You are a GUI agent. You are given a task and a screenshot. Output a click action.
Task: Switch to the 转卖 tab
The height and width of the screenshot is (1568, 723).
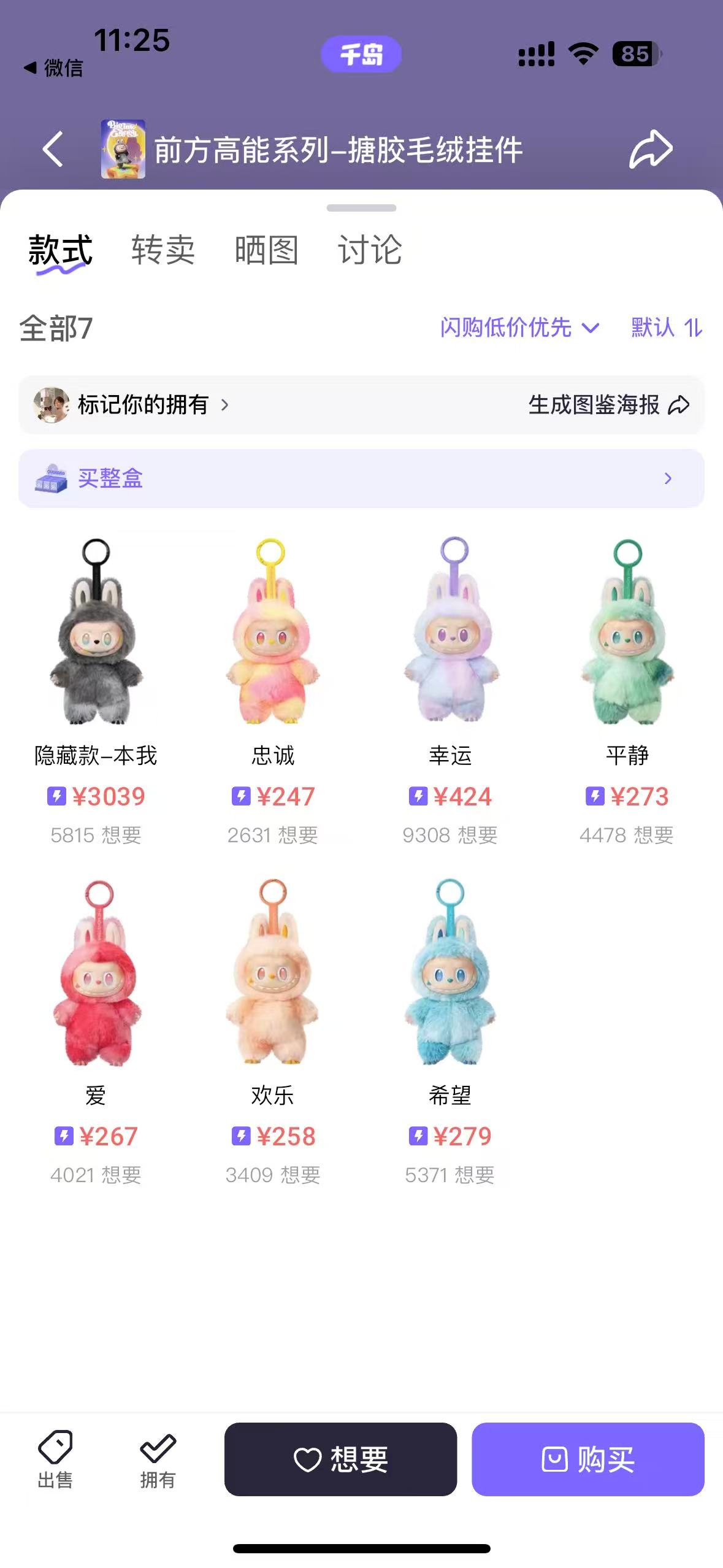(x=163, y=250)
